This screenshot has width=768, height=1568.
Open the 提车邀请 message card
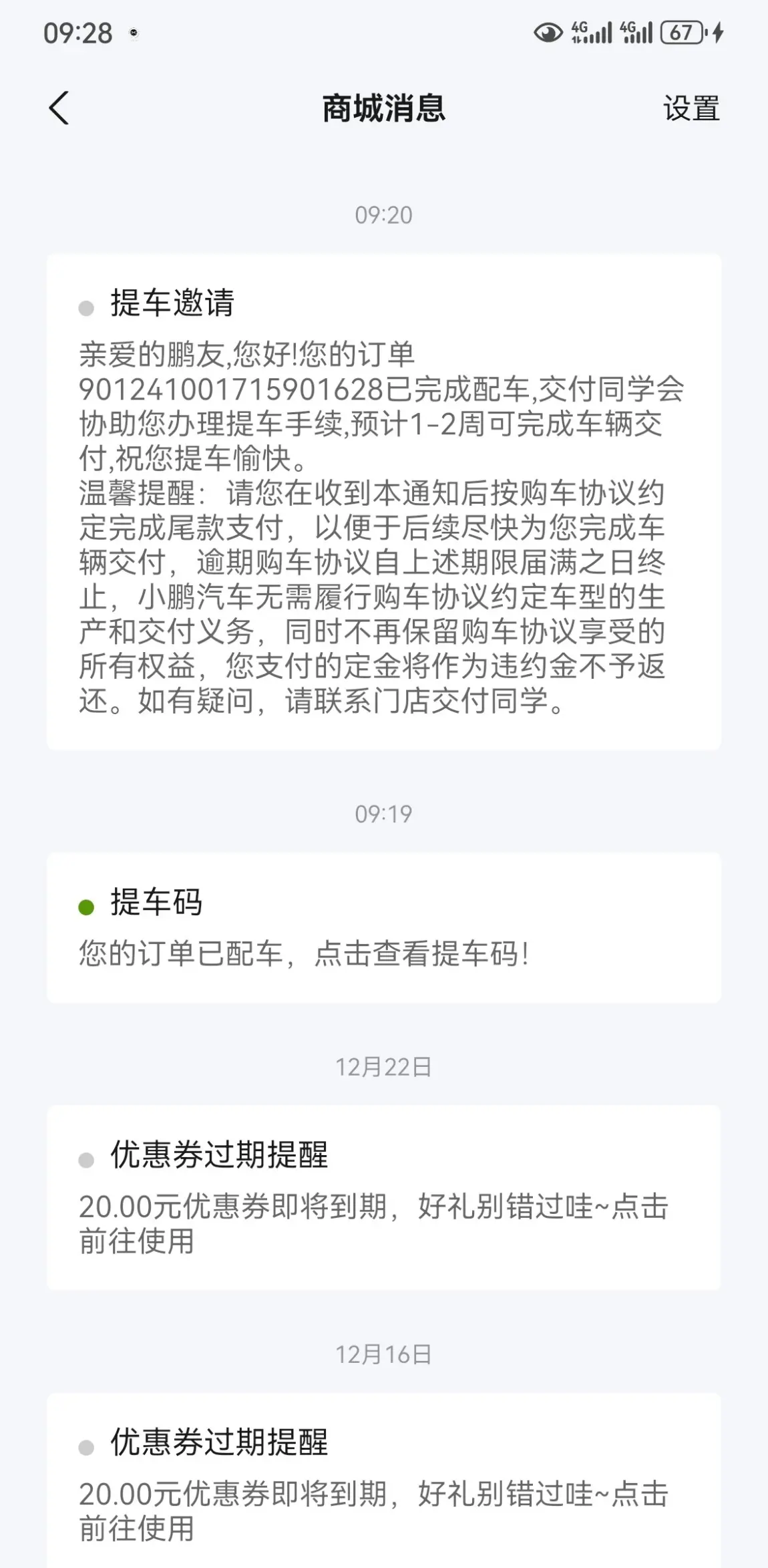tap(384, 502)
